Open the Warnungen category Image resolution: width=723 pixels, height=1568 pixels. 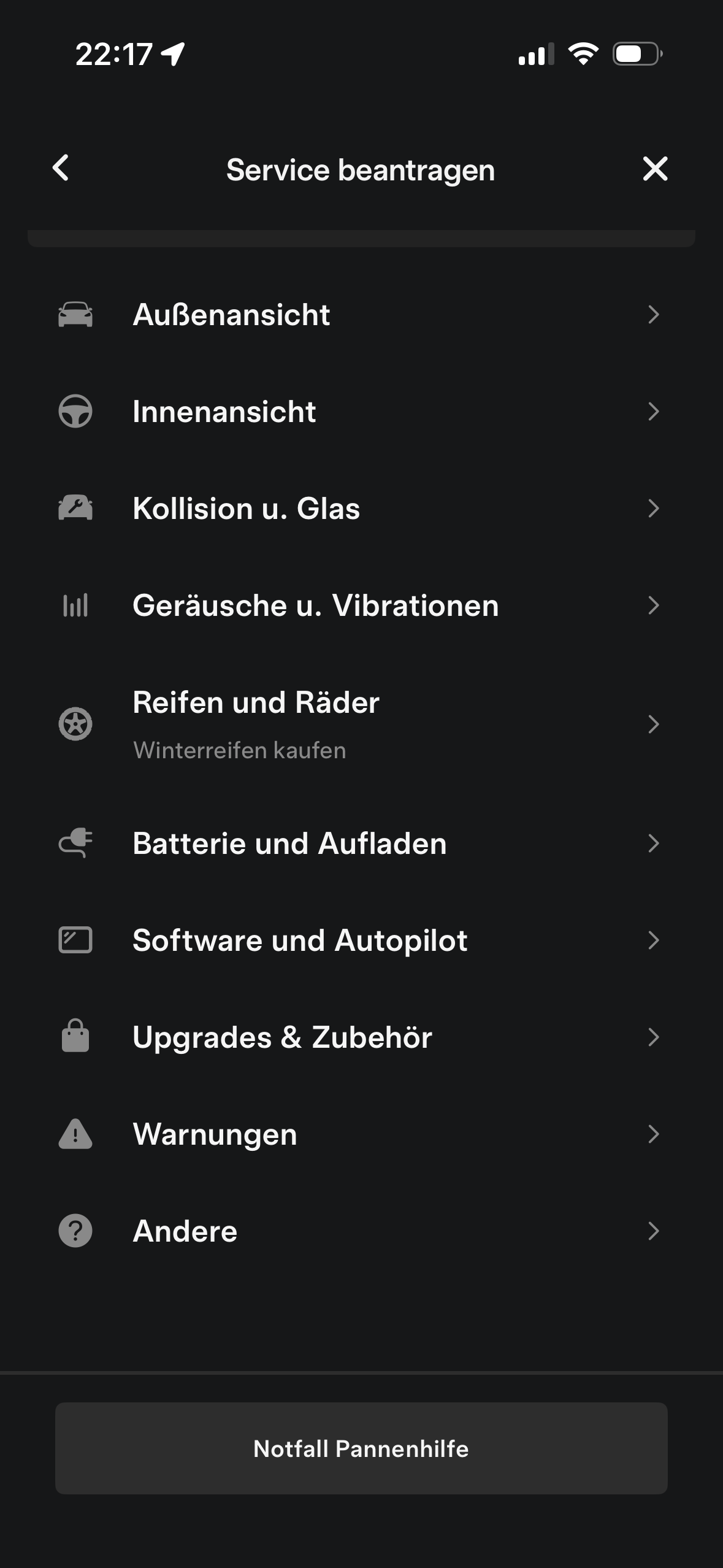[x=361, y=1134]
